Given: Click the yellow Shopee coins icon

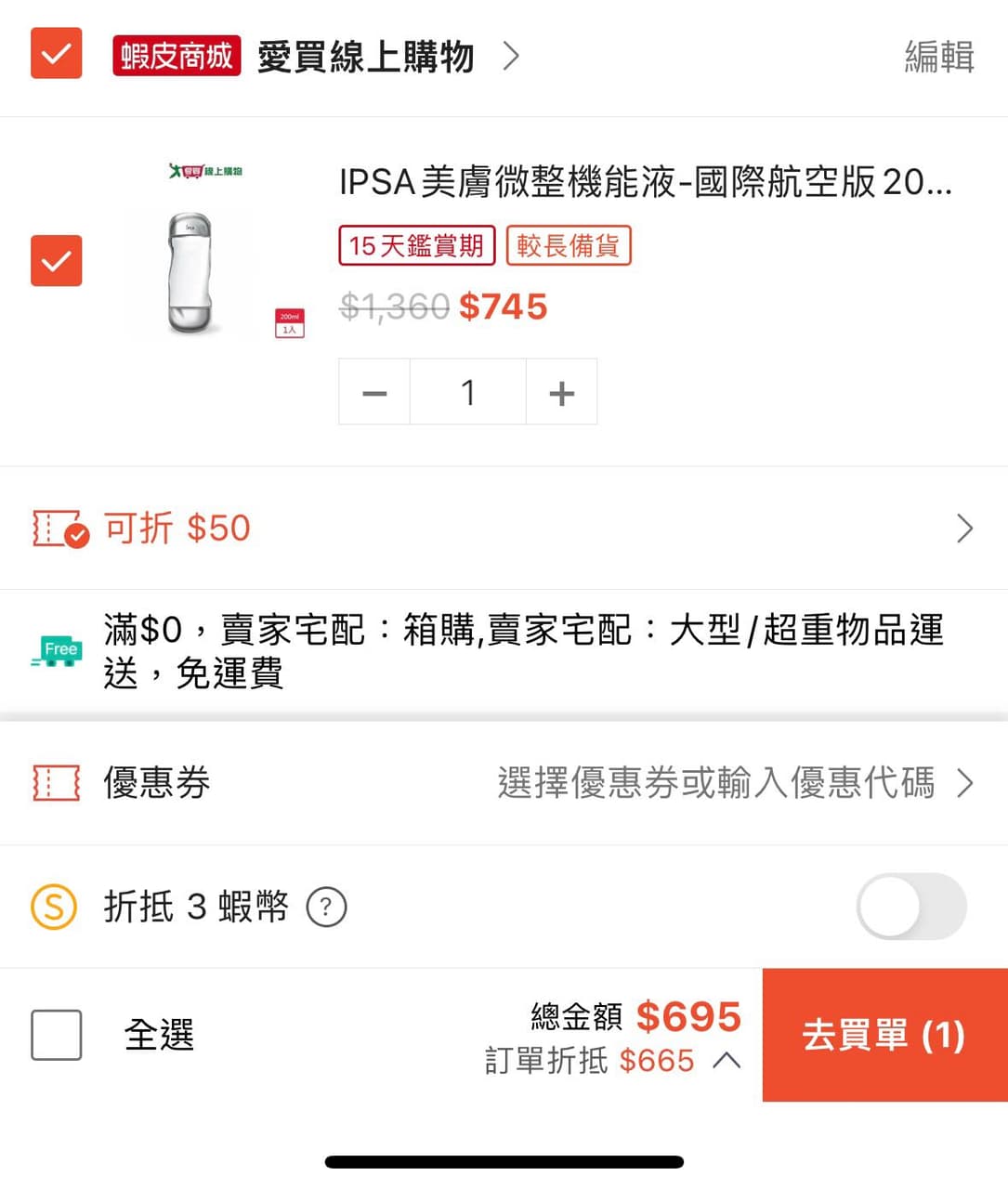Looking at the screenshot, I should coord(53,907).
